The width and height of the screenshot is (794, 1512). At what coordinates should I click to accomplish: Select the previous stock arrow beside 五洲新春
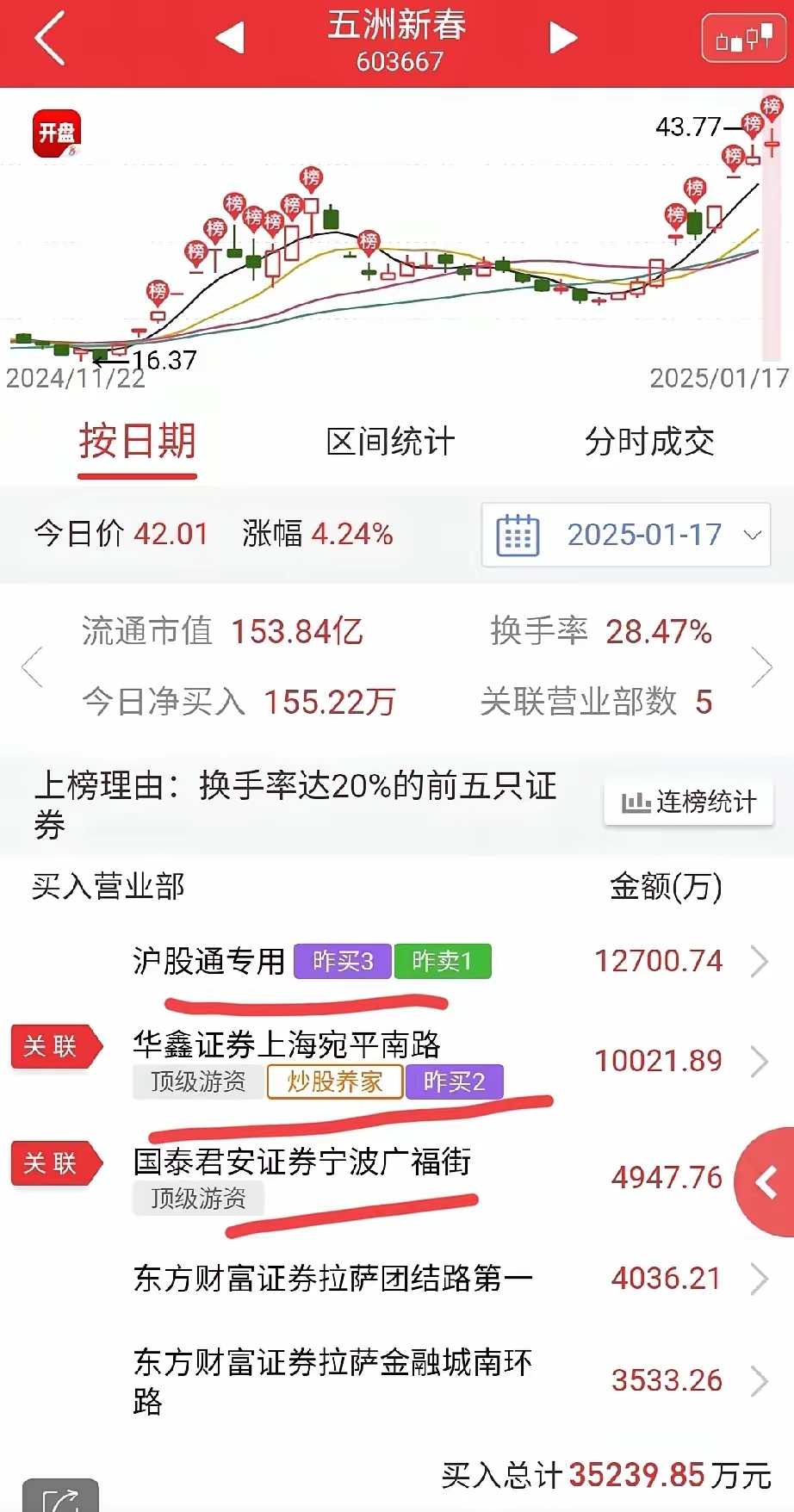click(231, 39)
